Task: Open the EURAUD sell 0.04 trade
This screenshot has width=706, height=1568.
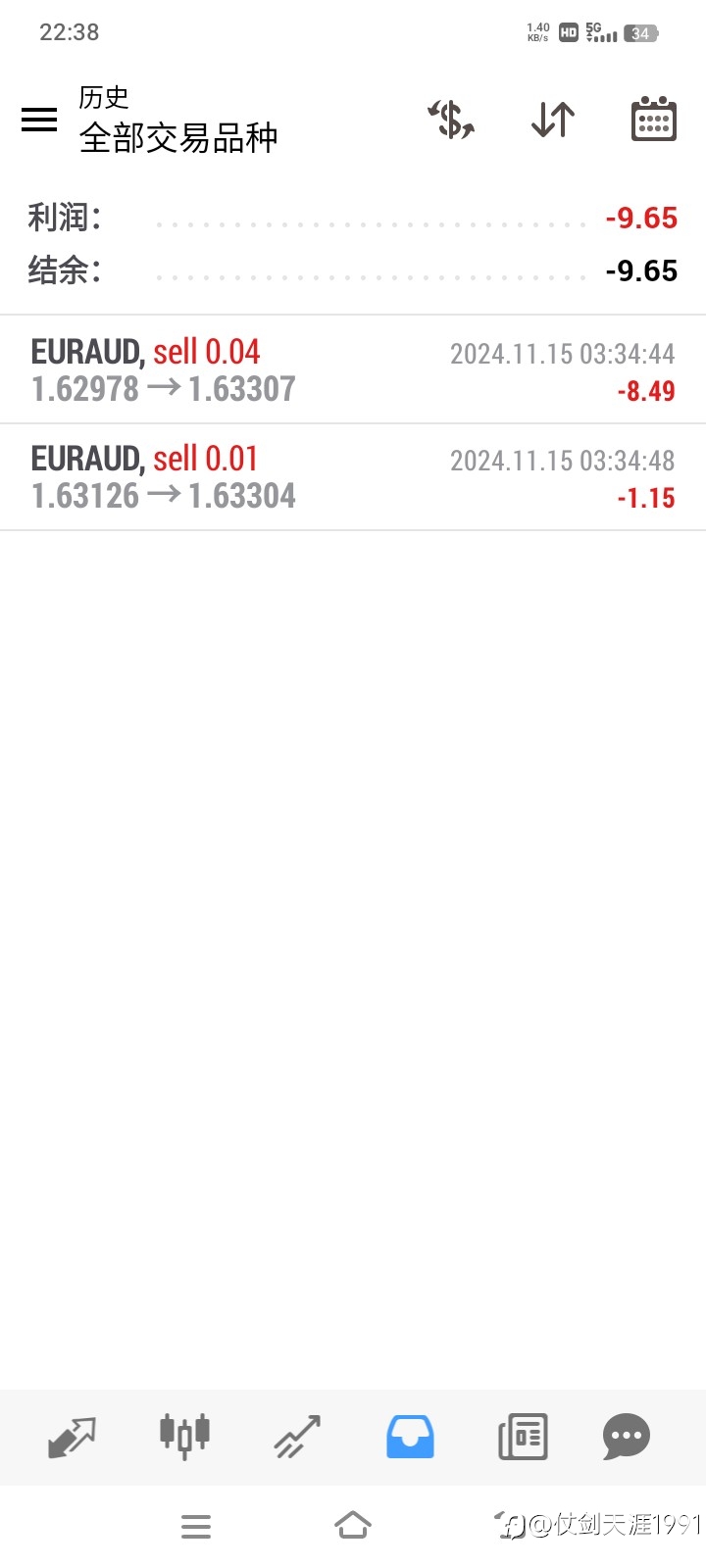Action: pos(353,369)
